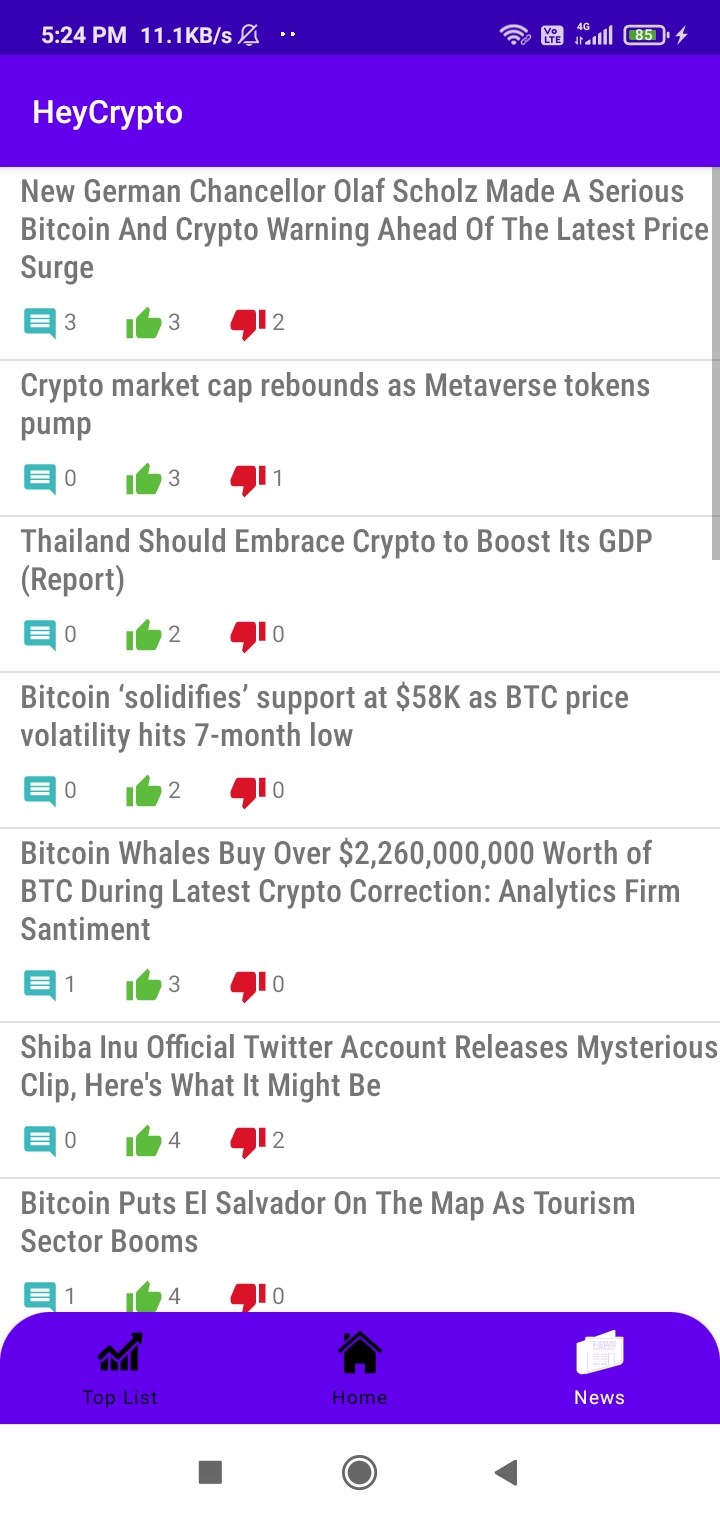Open the Bitcoin Whales Santiment article

(x=350, y=891)
